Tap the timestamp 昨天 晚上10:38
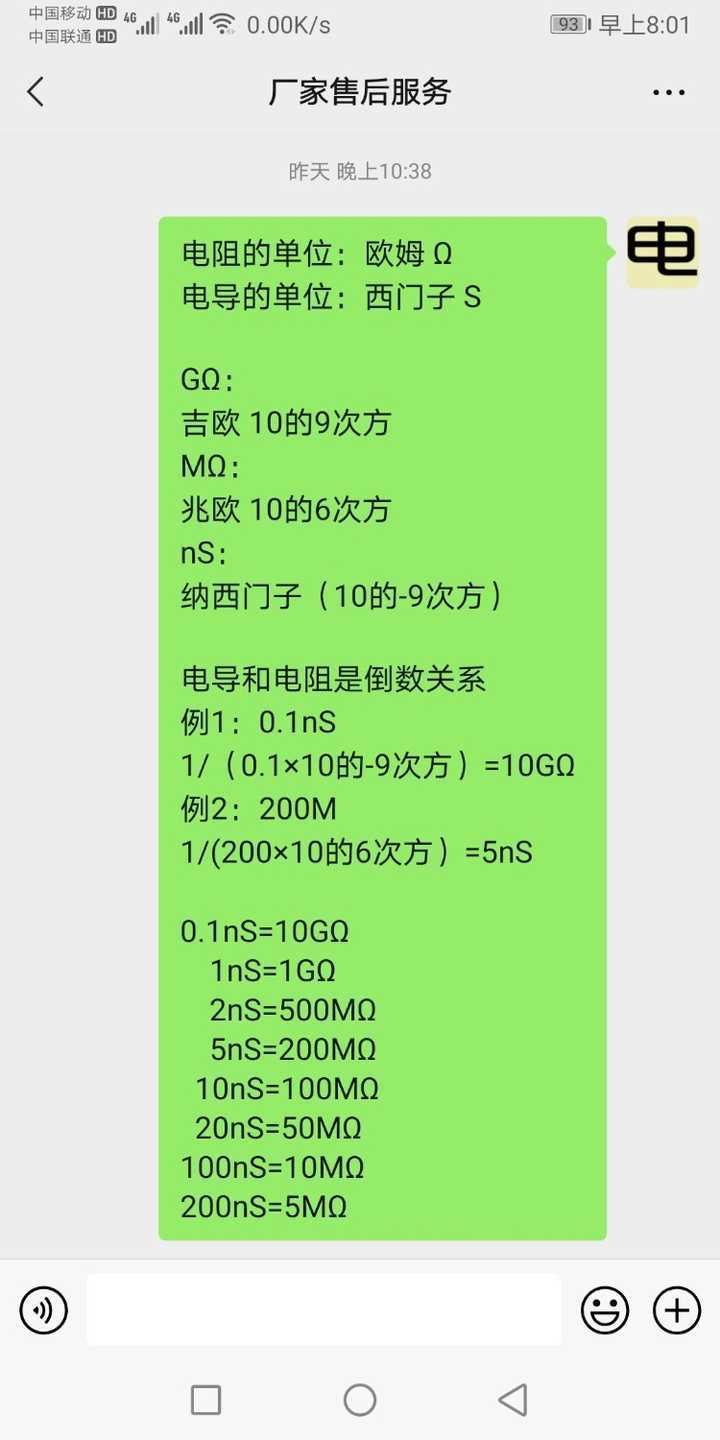Image resolution: width=720 pixels, height=1440 pixels. [x=360, y=171]
